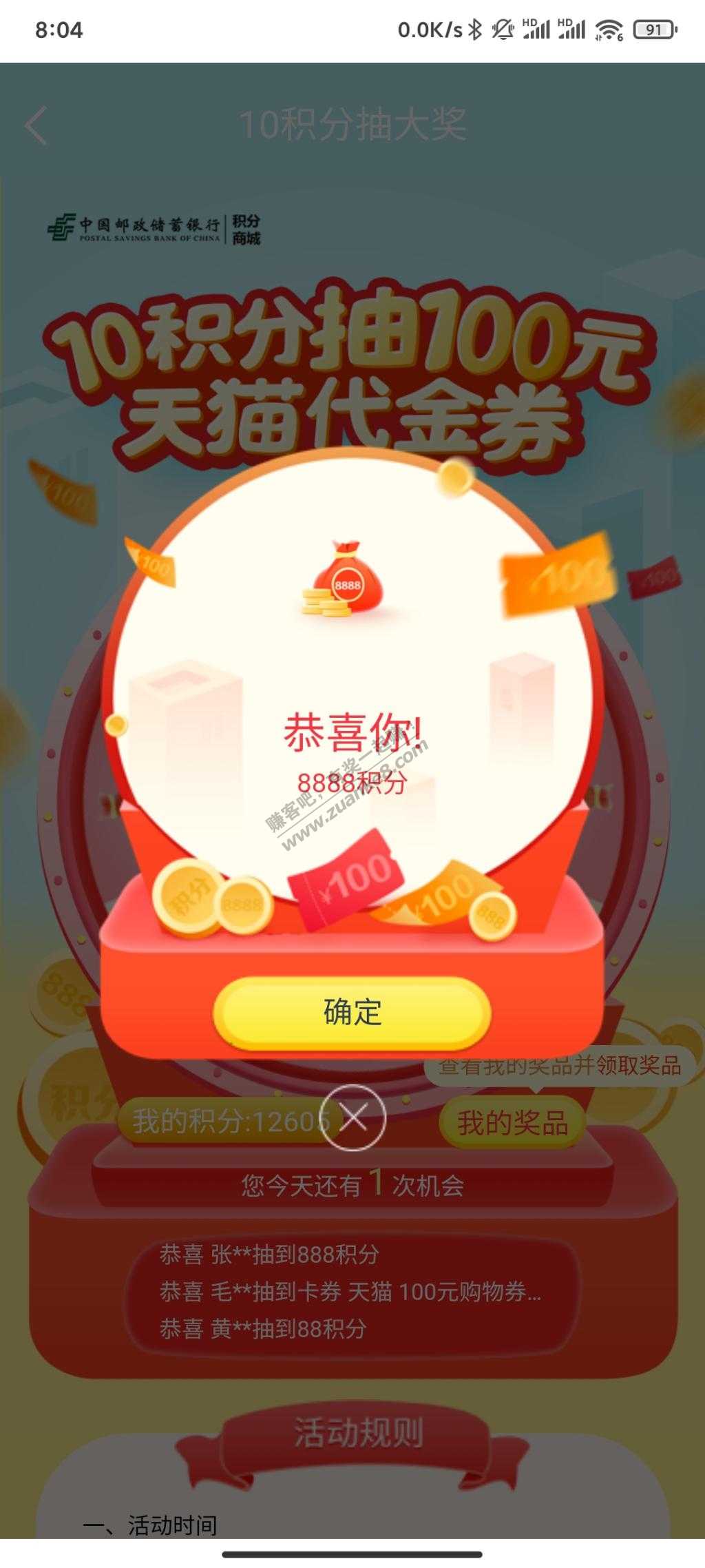Go back using the top-left arrow
The height and width of the screenshot is (1568, 705).
pos(36,125)
